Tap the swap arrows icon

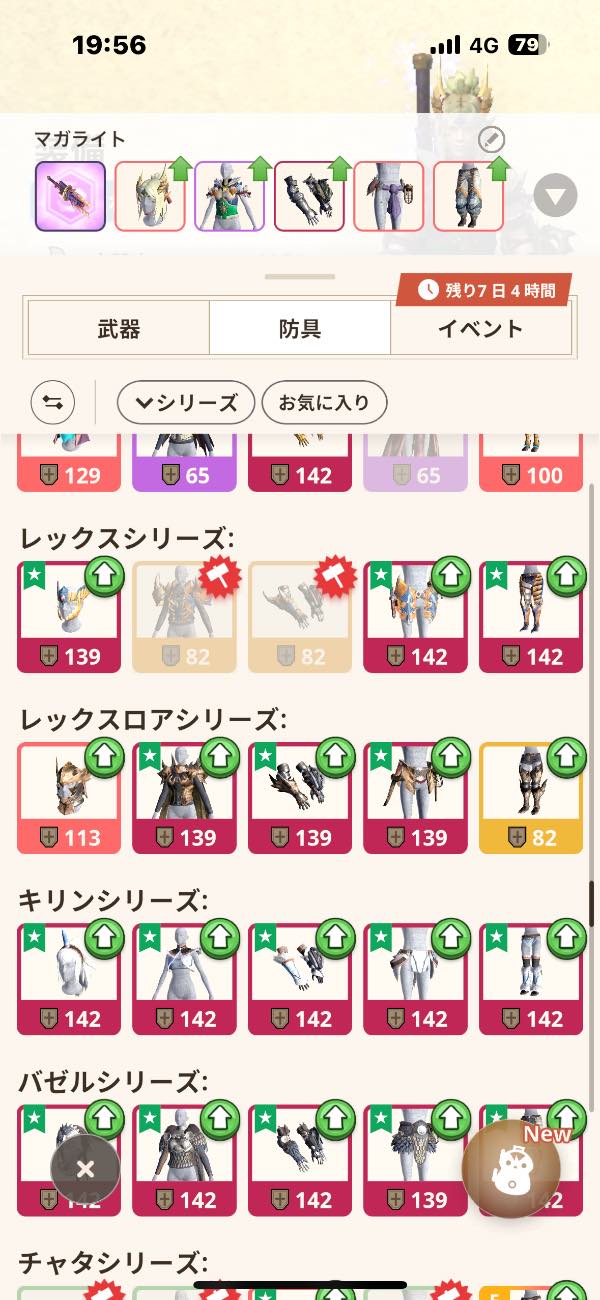53,403
